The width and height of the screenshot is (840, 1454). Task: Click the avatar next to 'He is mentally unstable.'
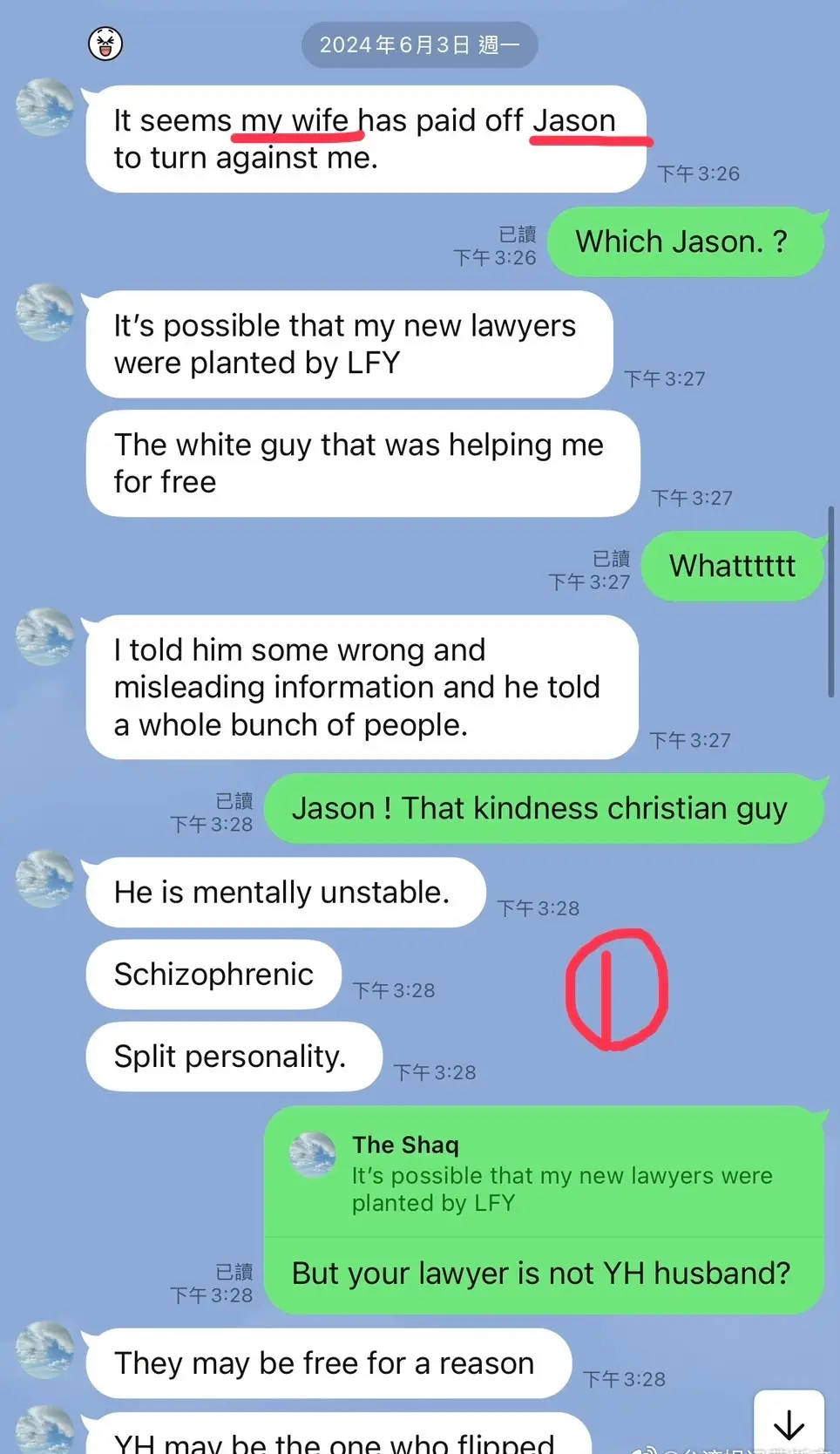click(45, 880)
